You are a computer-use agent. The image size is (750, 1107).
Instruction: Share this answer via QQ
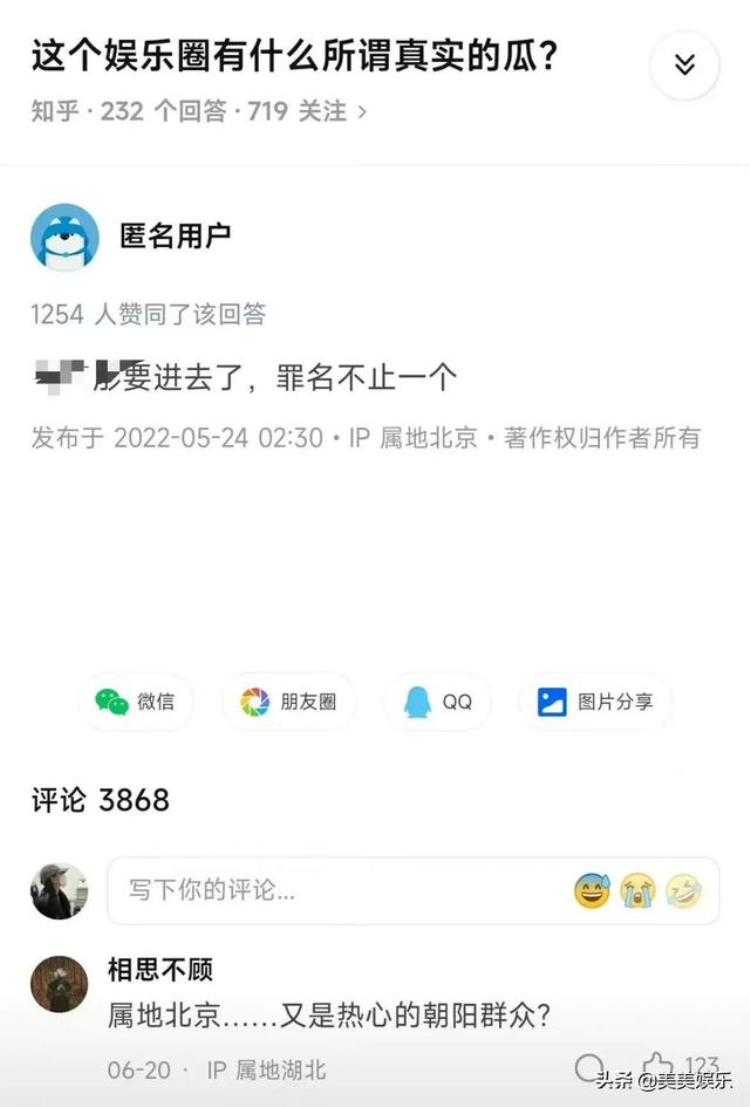[439, 702]
